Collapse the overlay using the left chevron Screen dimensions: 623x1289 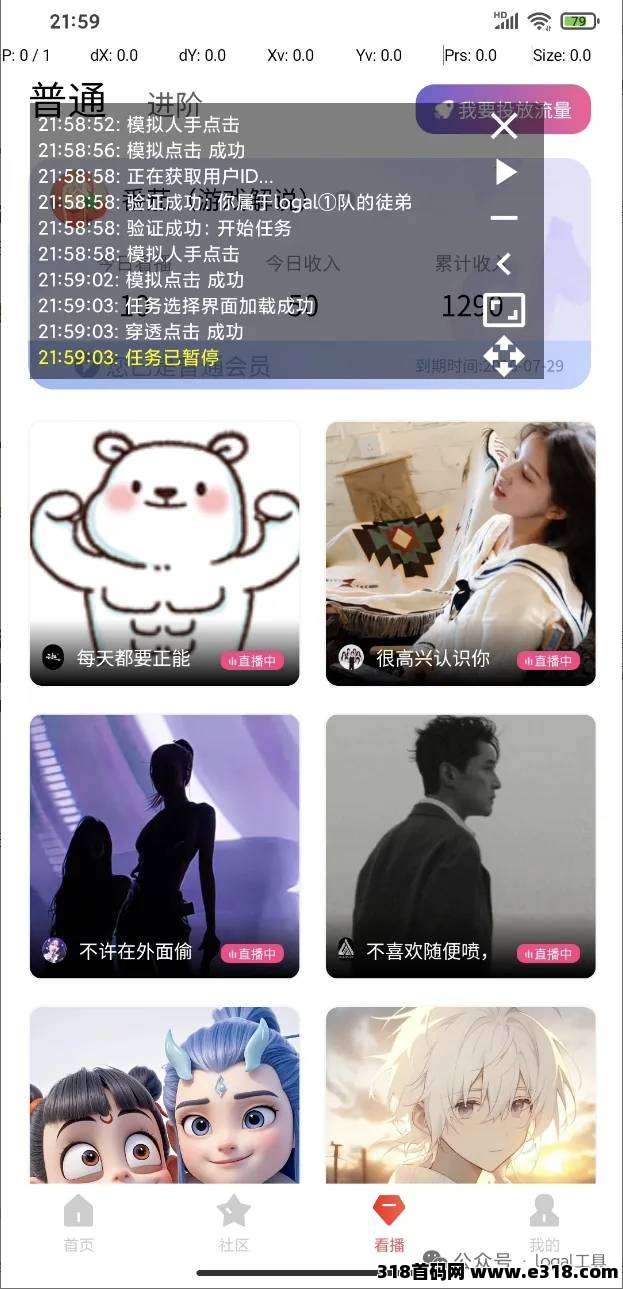coord(504,264)
